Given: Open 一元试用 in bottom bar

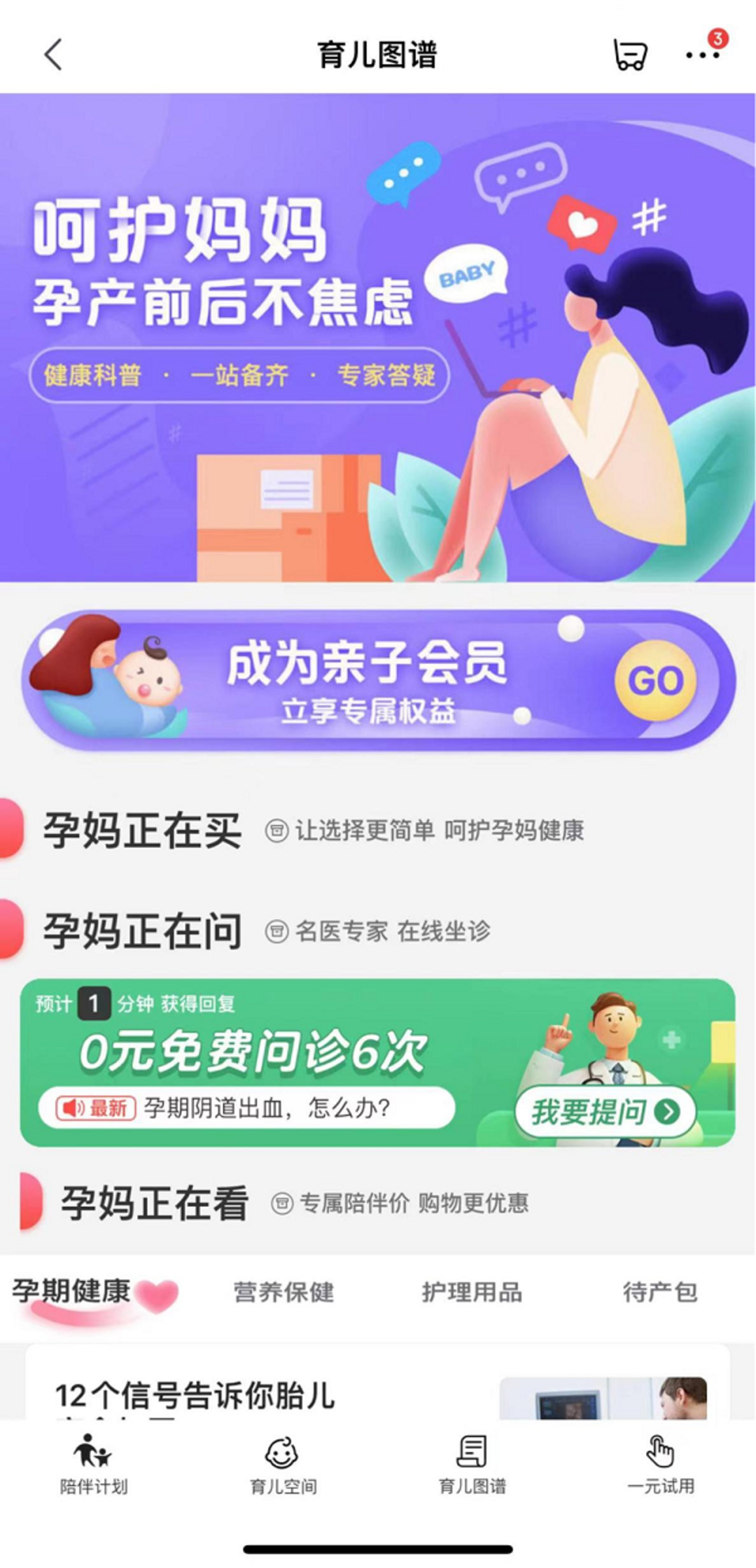Looking at the screenshot, I should pyautogui.click(x=660, y=1464).
